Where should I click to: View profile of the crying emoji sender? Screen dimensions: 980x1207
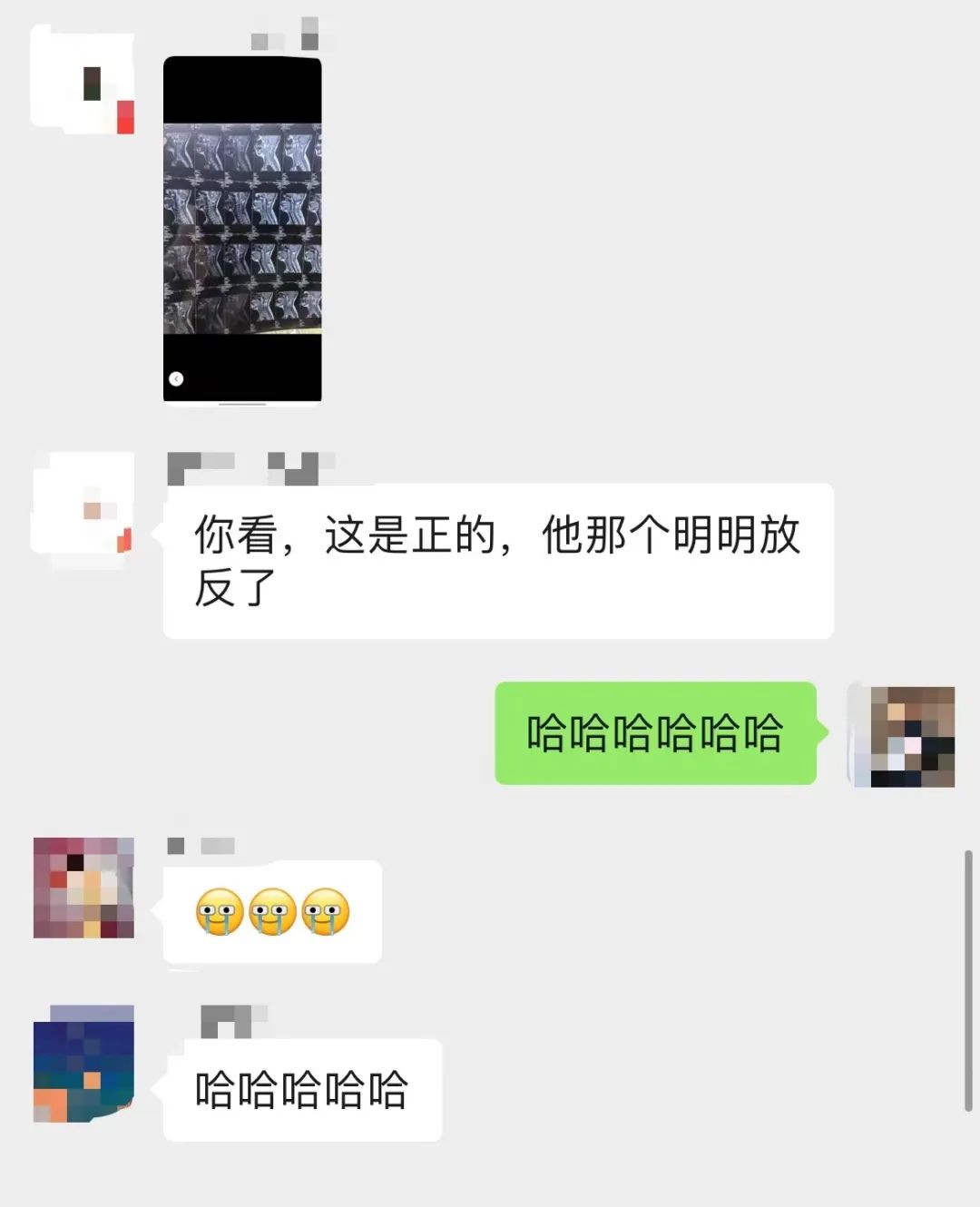click(83, 888)
